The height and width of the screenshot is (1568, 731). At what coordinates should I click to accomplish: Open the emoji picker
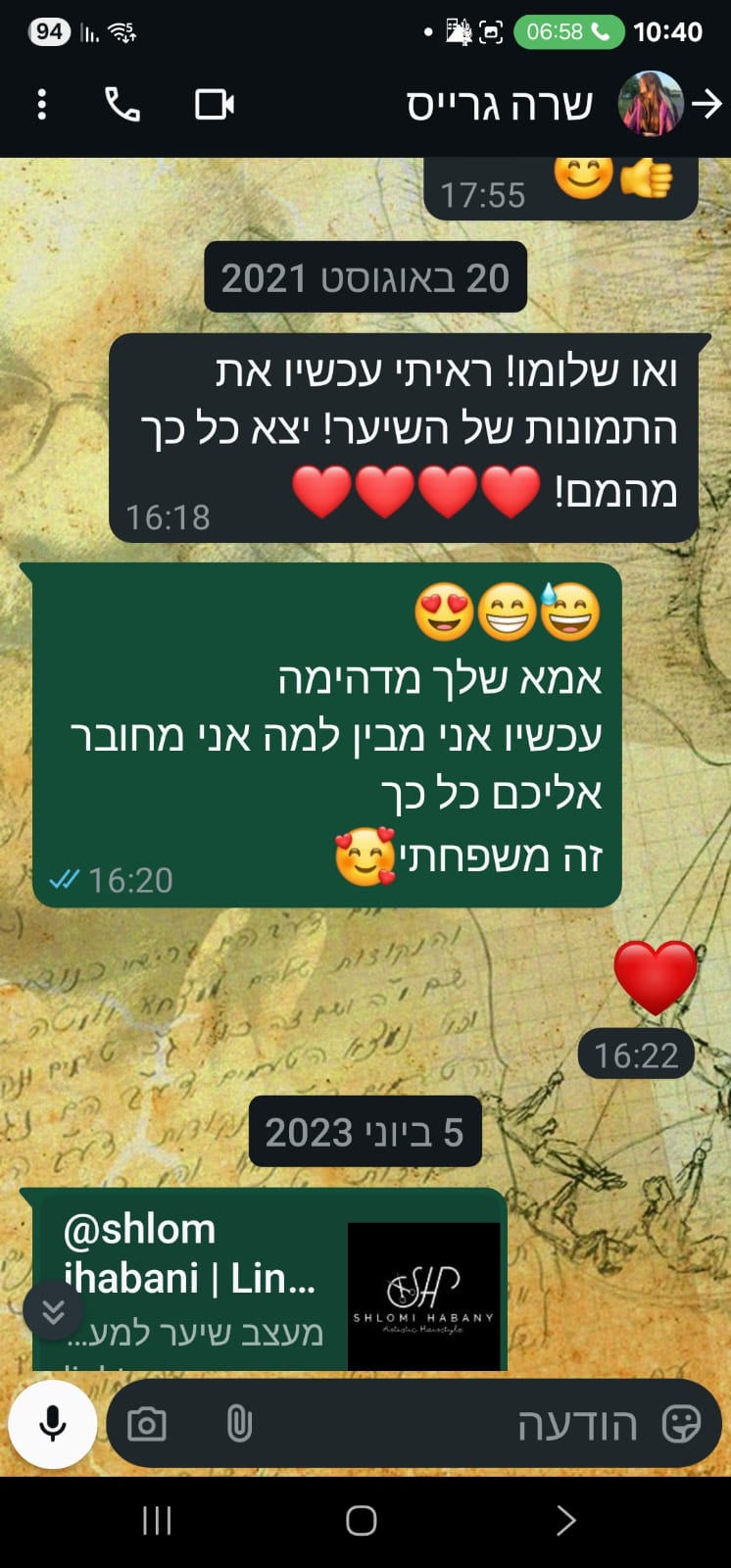click(x=681, y=1424)
